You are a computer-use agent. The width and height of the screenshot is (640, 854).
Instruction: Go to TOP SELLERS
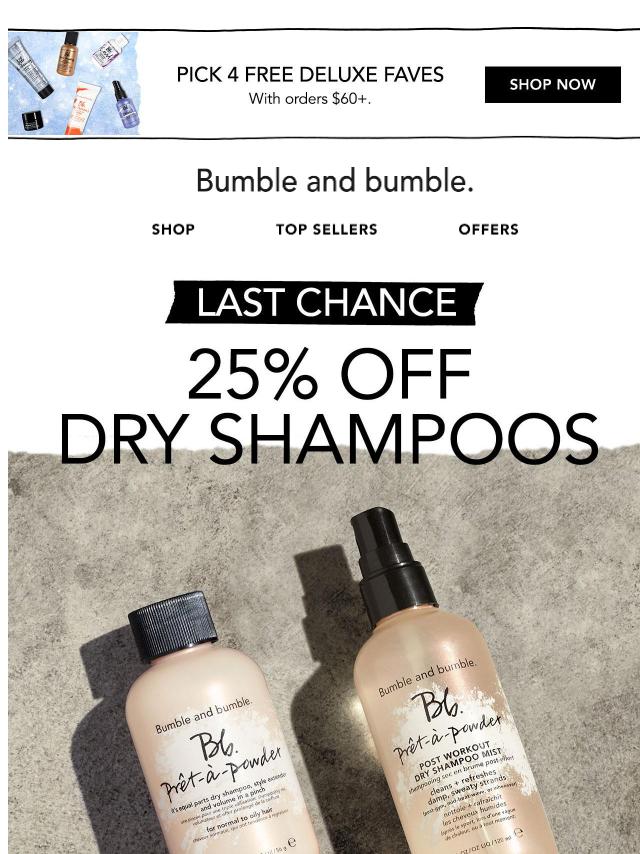point(326,229)
